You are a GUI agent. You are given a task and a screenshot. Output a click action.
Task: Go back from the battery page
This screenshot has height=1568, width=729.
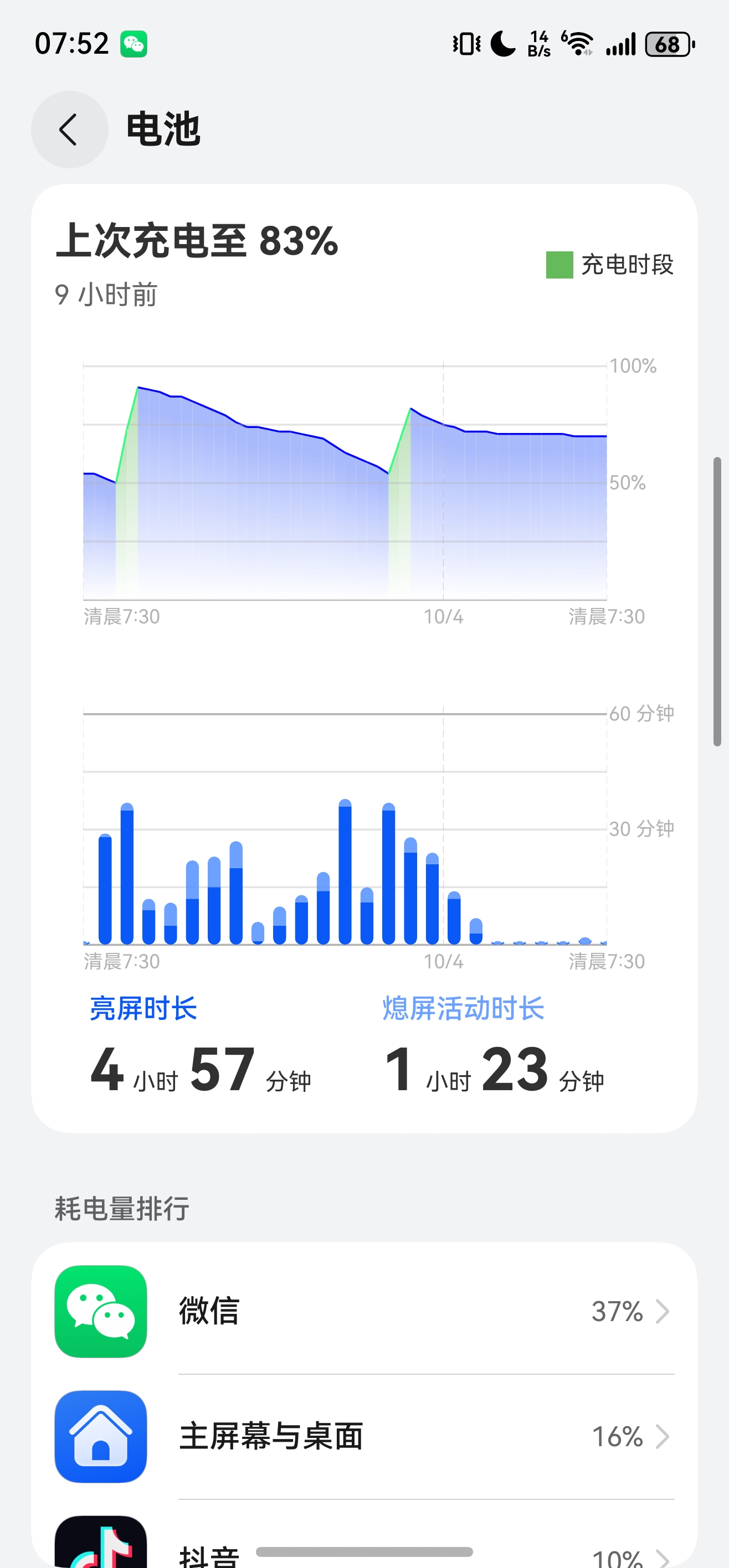click(69, 130)
